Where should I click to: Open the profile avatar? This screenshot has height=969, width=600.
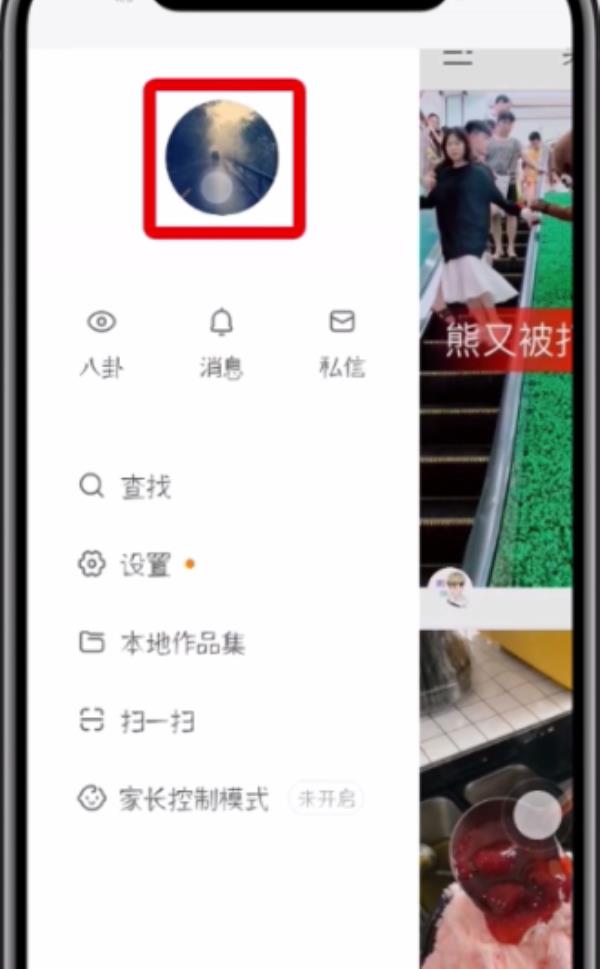(222, 158)
